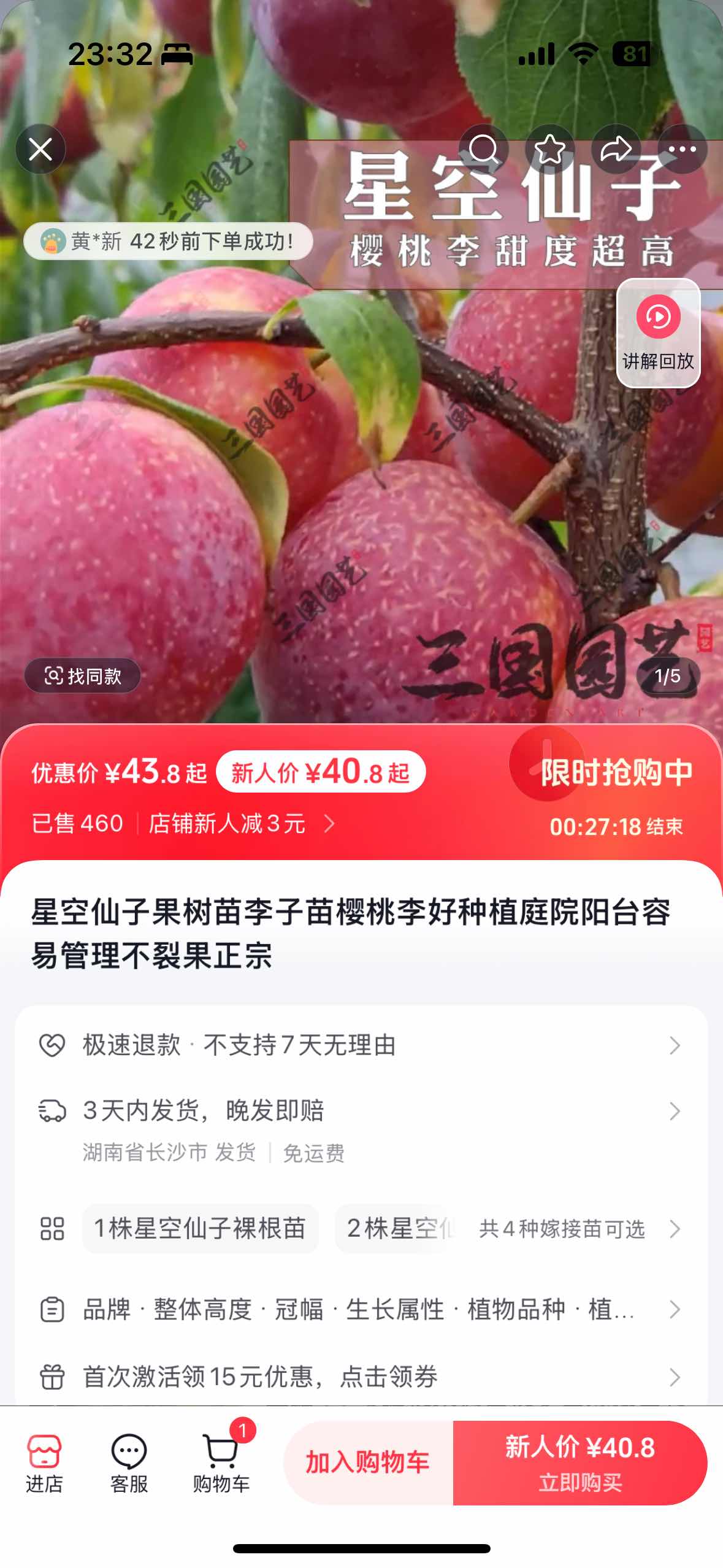Open search from the top bar
The width and height of the screenshot is (723, 1568).
pos(484,149)
